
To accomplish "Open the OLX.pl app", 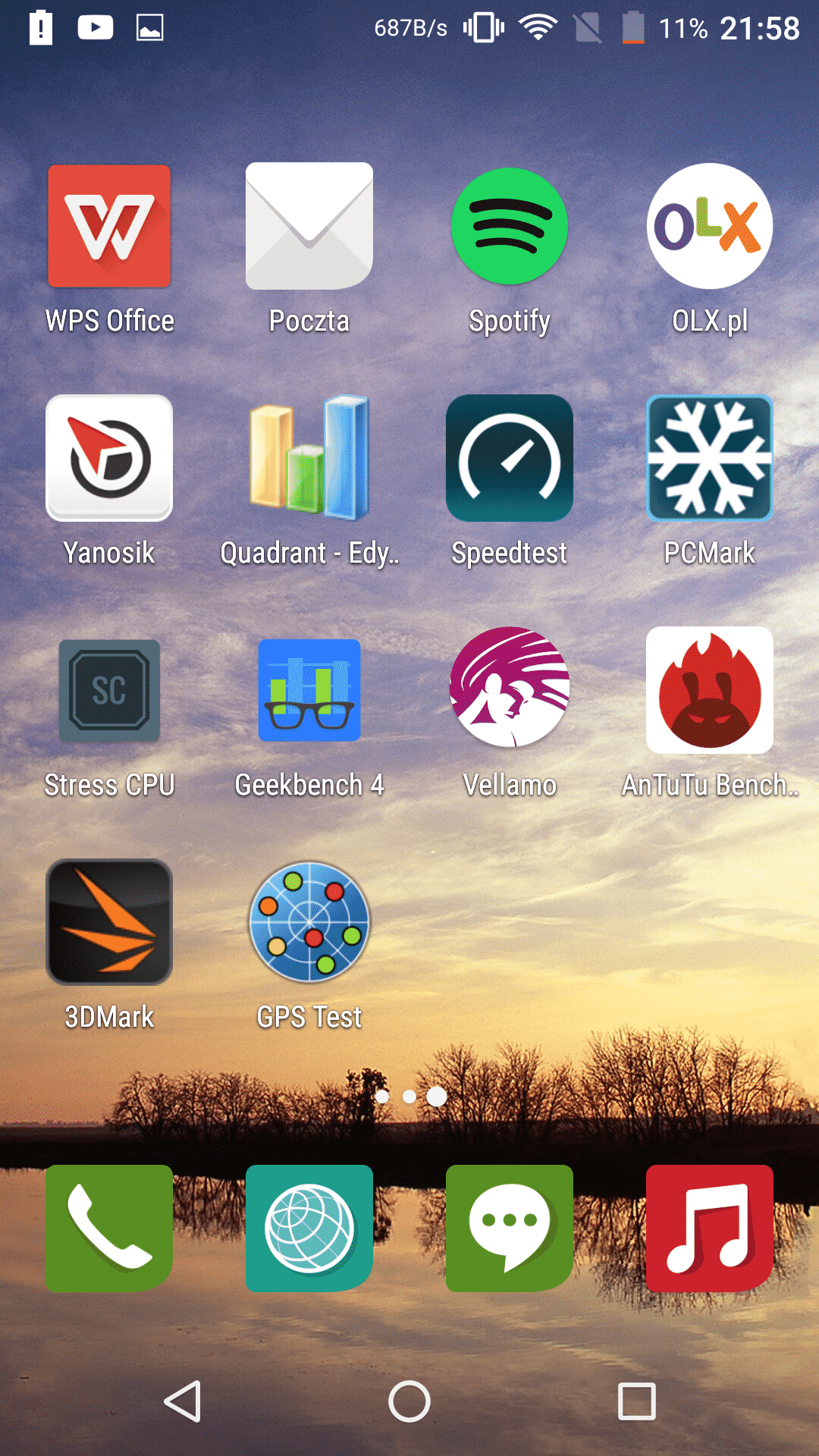I will pyautogui.click(x=710, y=227).
